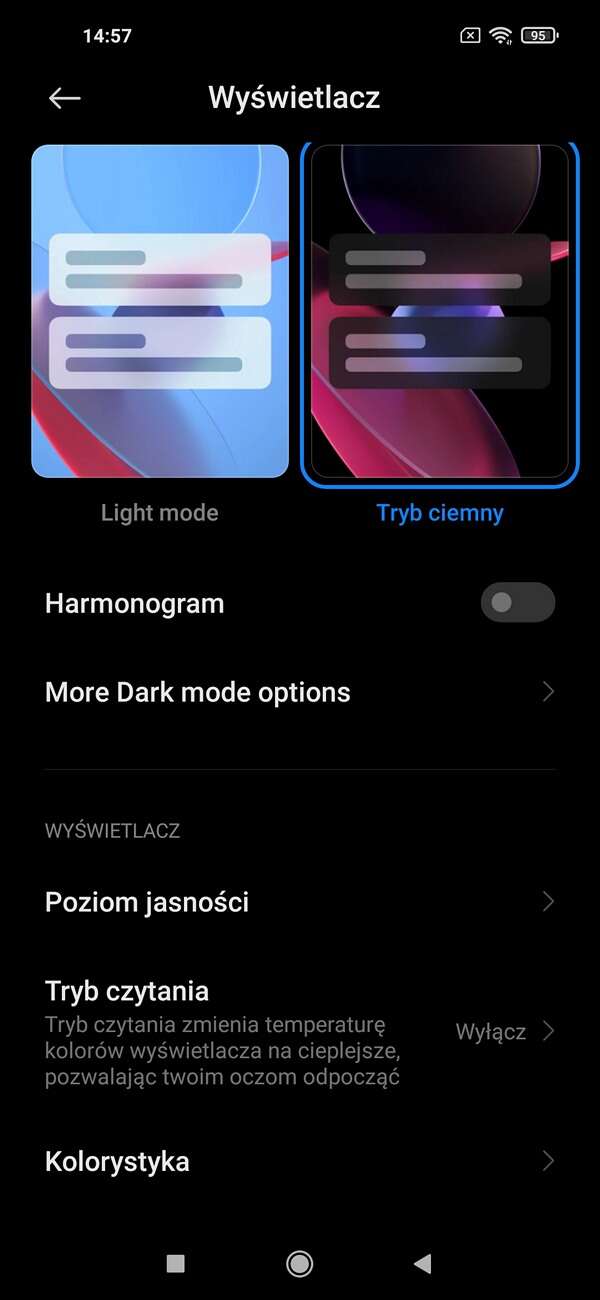Open Poziom jasności settings
Viewport: 600px width, 1300px height.
(x=299, y=902)
